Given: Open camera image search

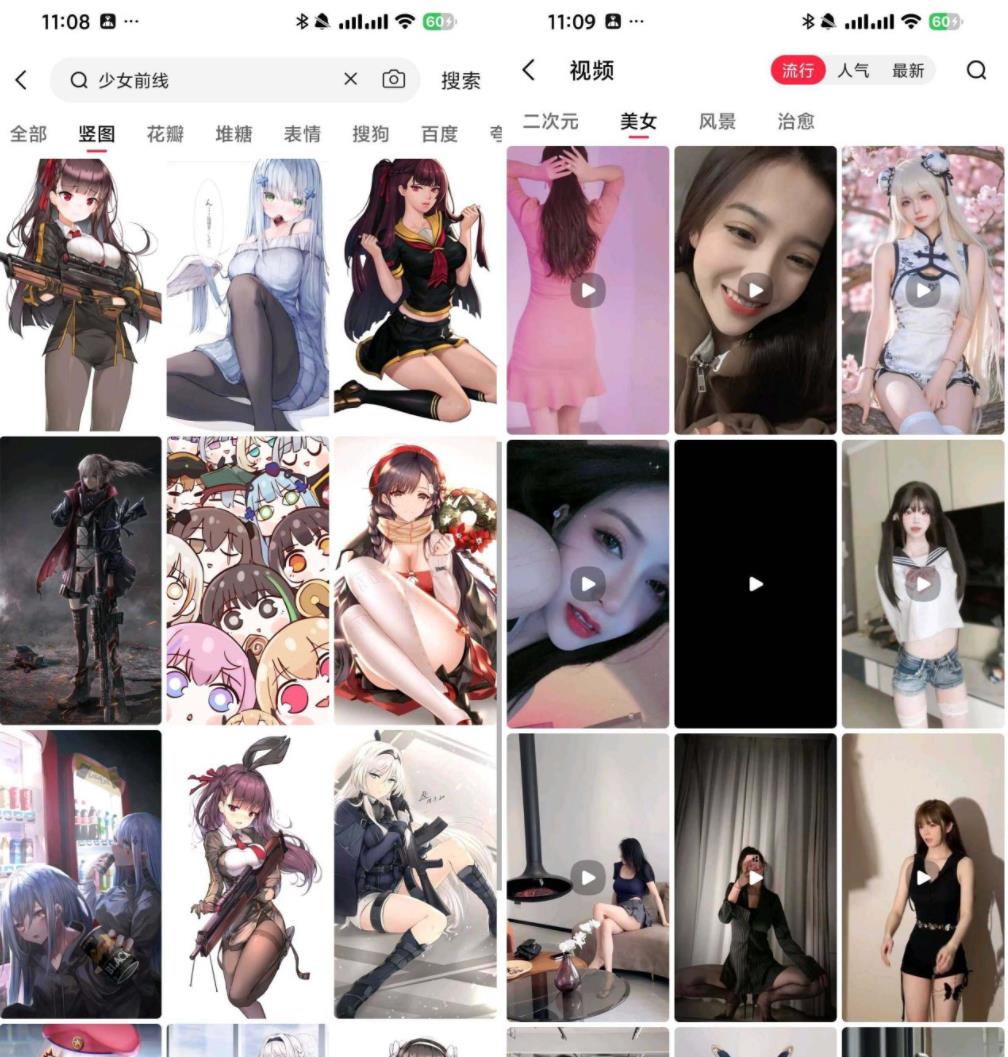Looking at the screenshot, I should [394, 80].
